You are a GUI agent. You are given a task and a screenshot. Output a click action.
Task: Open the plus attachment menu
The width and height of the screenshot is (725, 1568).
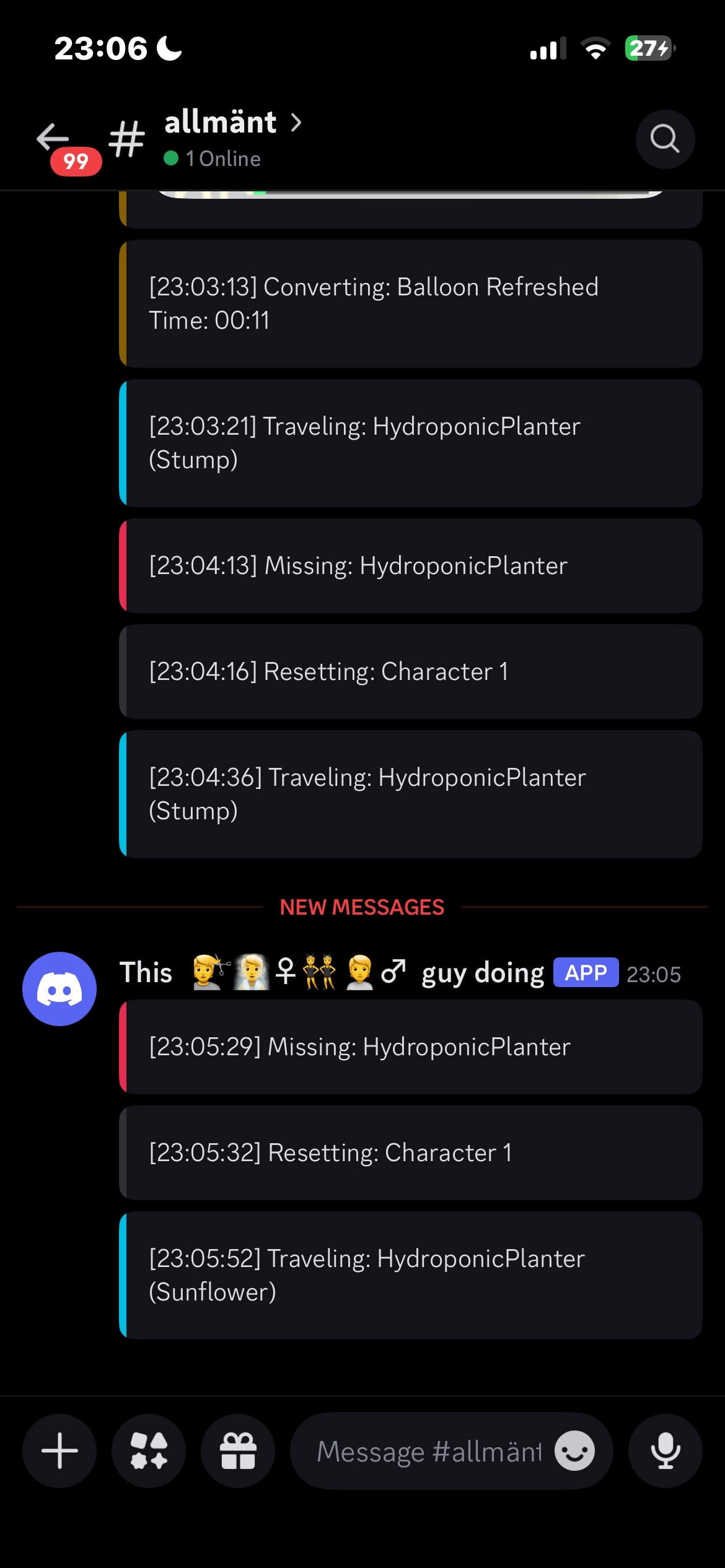click(59, 1450)
